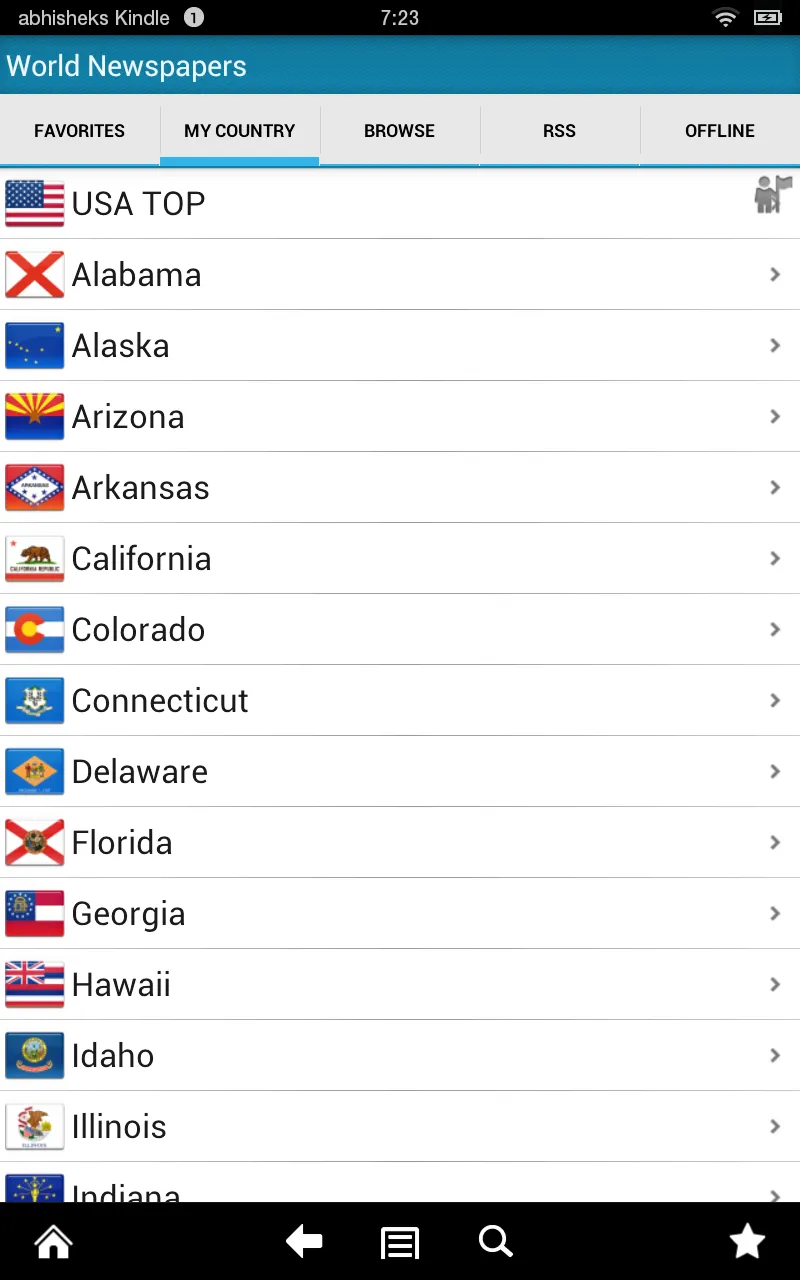The width and height of the screenshot is (800, 1280).
Task: Select California in the list
Action: [x=400, y=559]
